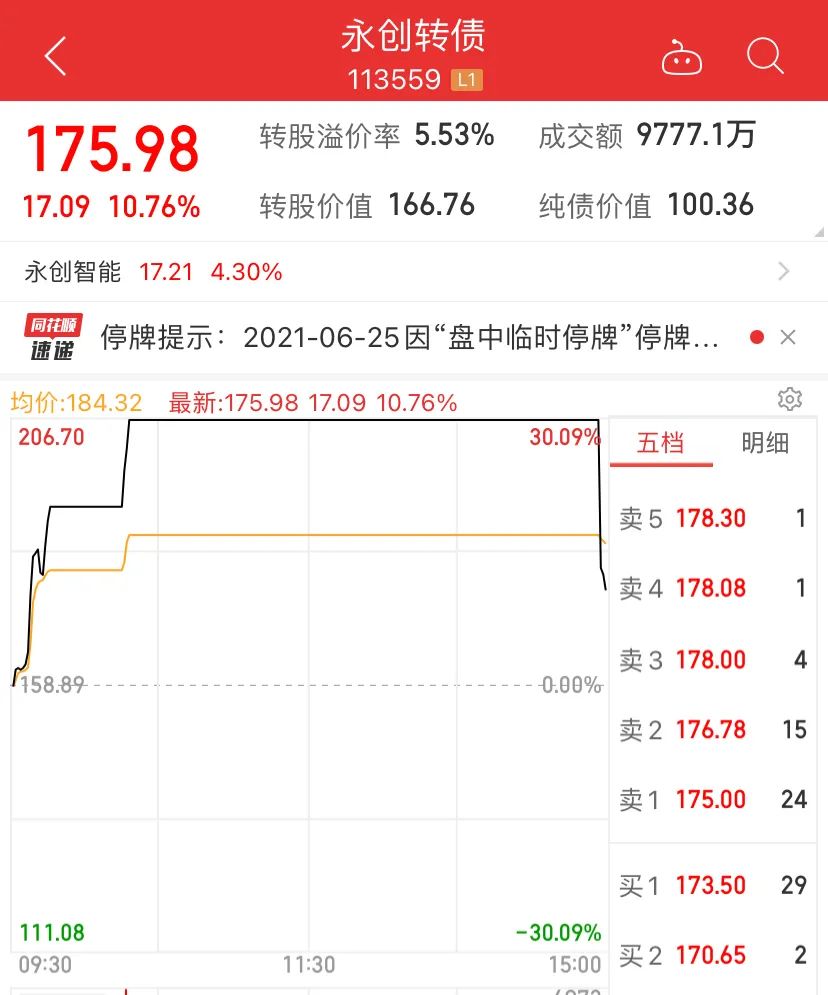This screenshot has height=995, width=828.
Task: Switch to the 五档 tab
Action: tap(660, 443)
